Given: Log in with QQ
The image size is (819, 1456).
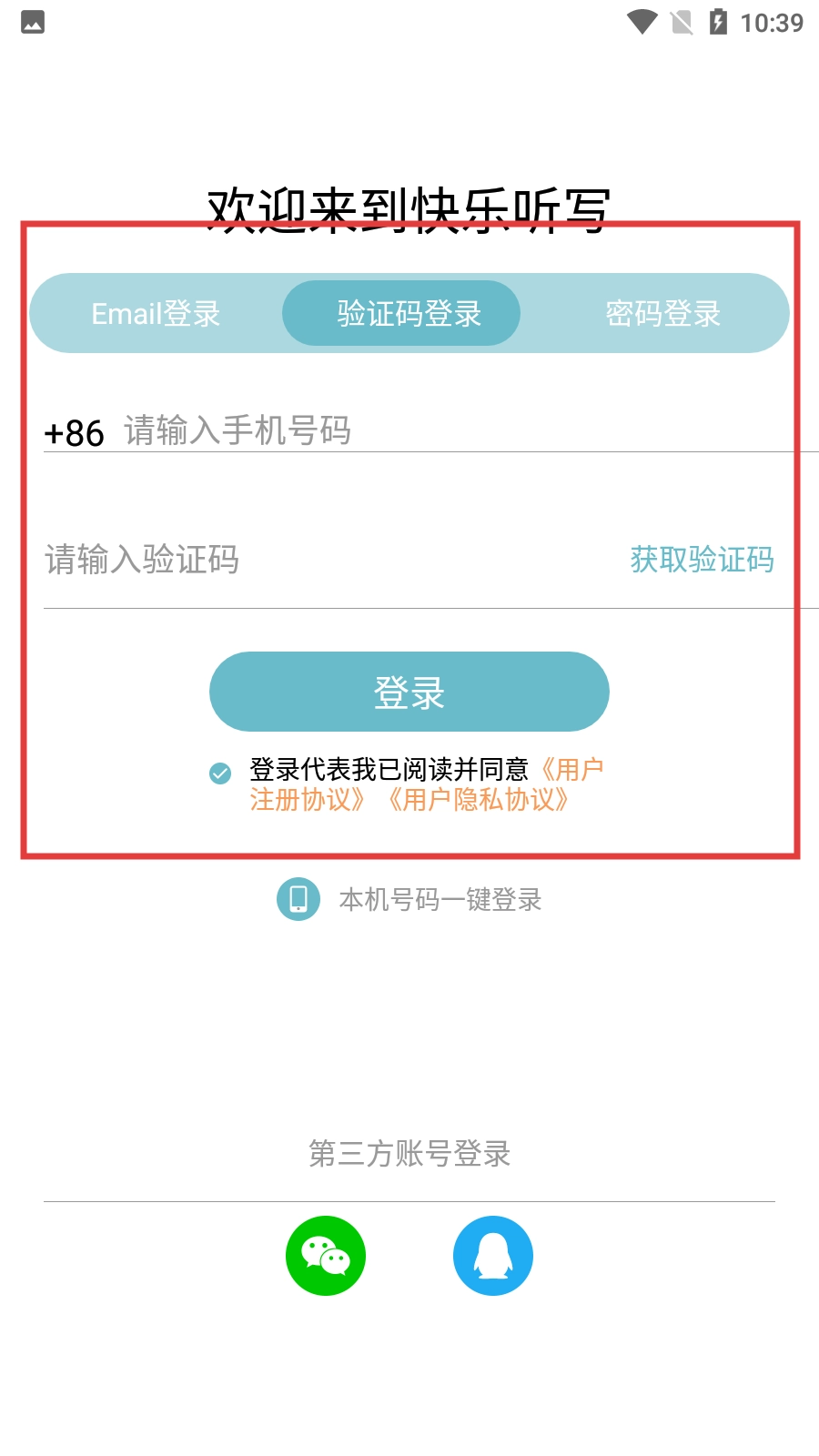Looking at the screenshot, I should pos(493,1256).
